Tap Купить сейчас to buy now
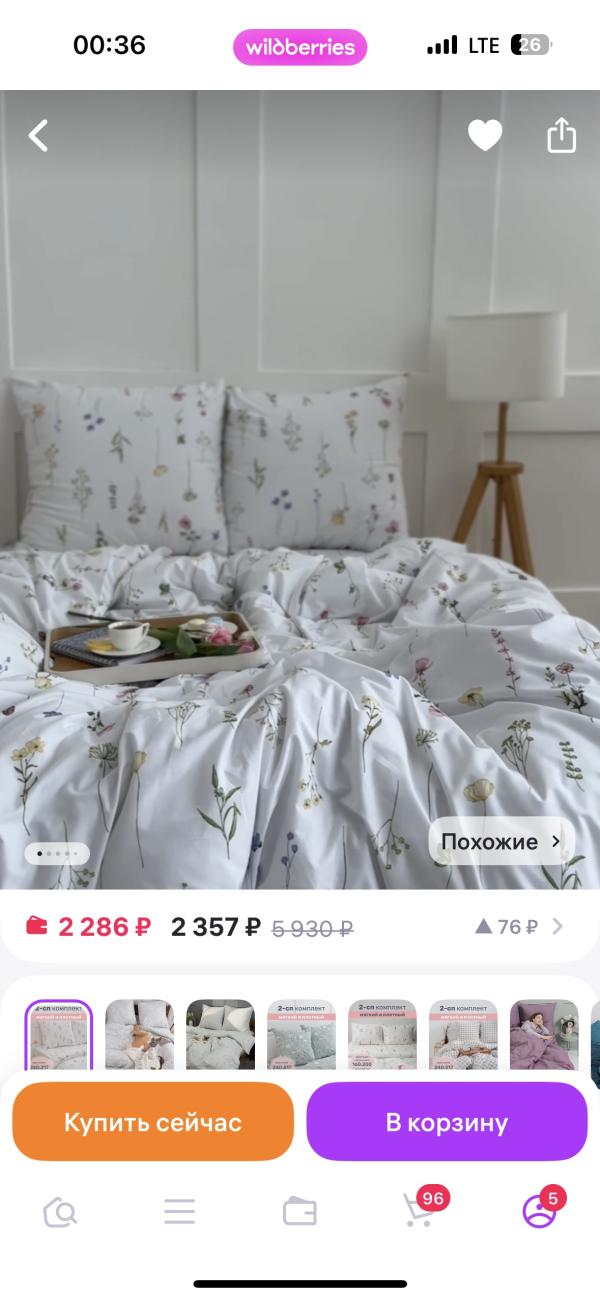The width and height of the screenshot is (600, 1300). click(153, 1122)
